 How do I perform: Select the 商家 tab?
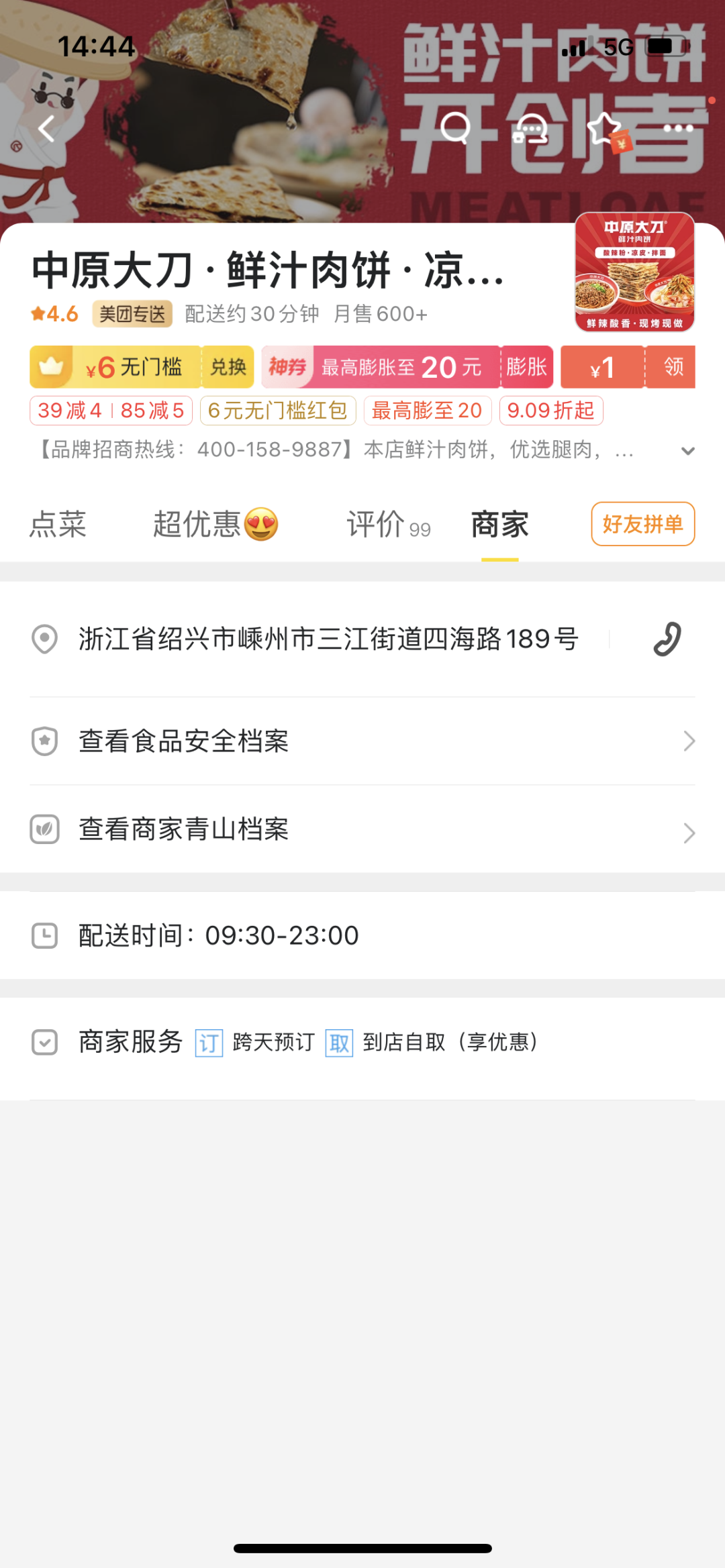(x=499, y=524)
